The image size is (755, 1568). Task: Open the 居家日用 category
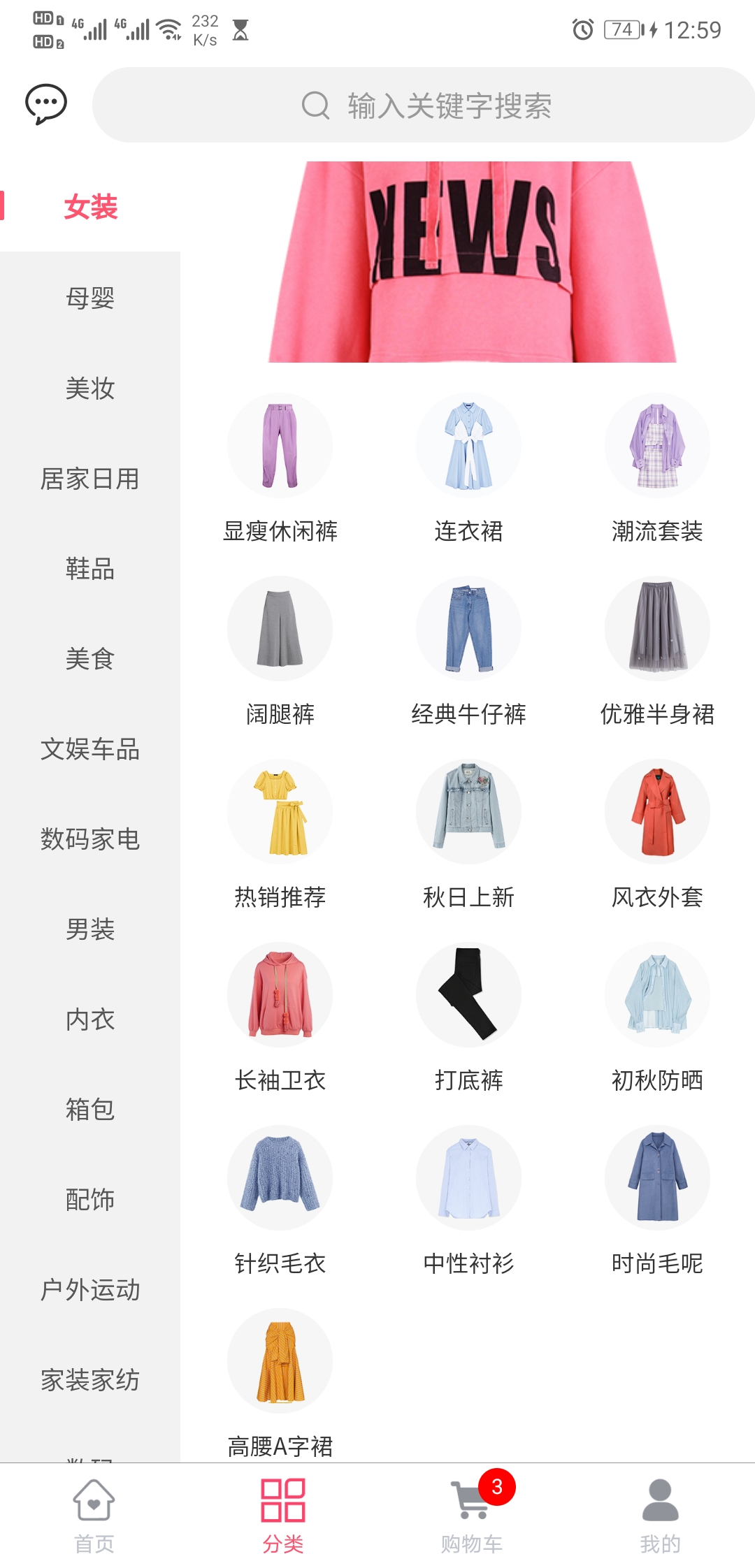click(90, 479)
